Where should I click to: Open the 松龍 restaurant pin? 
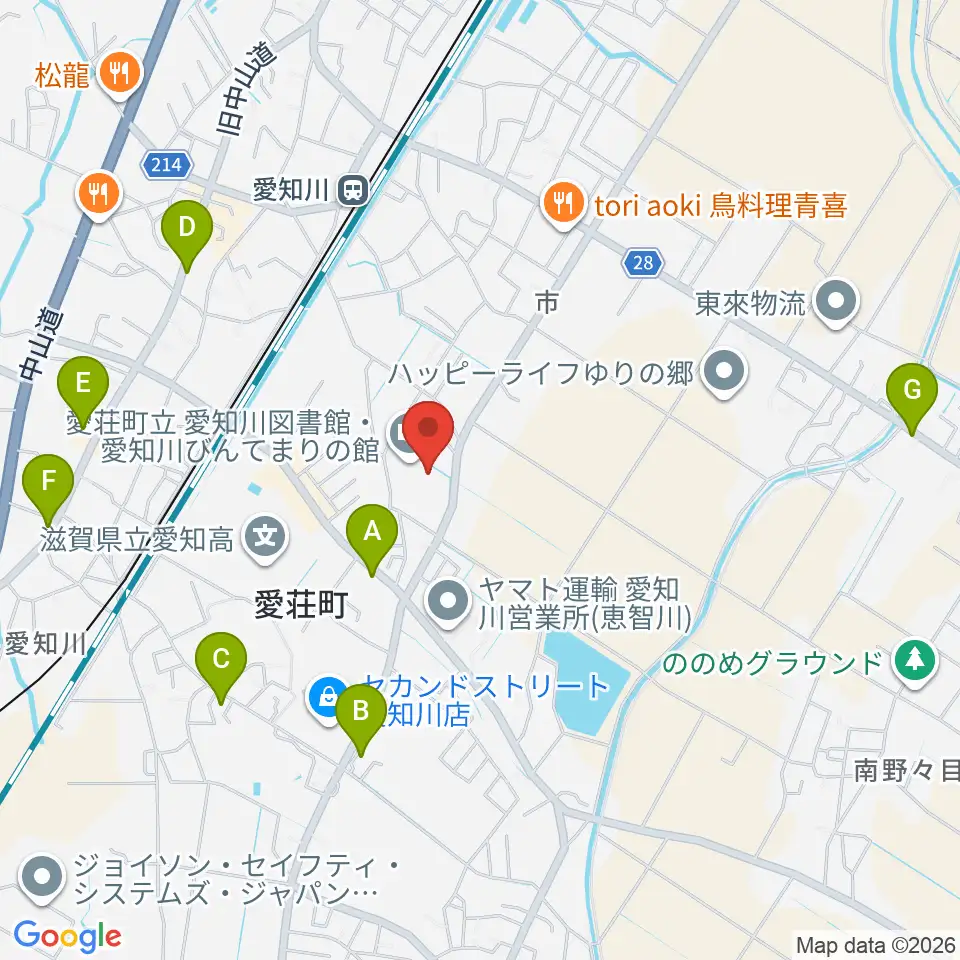tap(119, 74)
